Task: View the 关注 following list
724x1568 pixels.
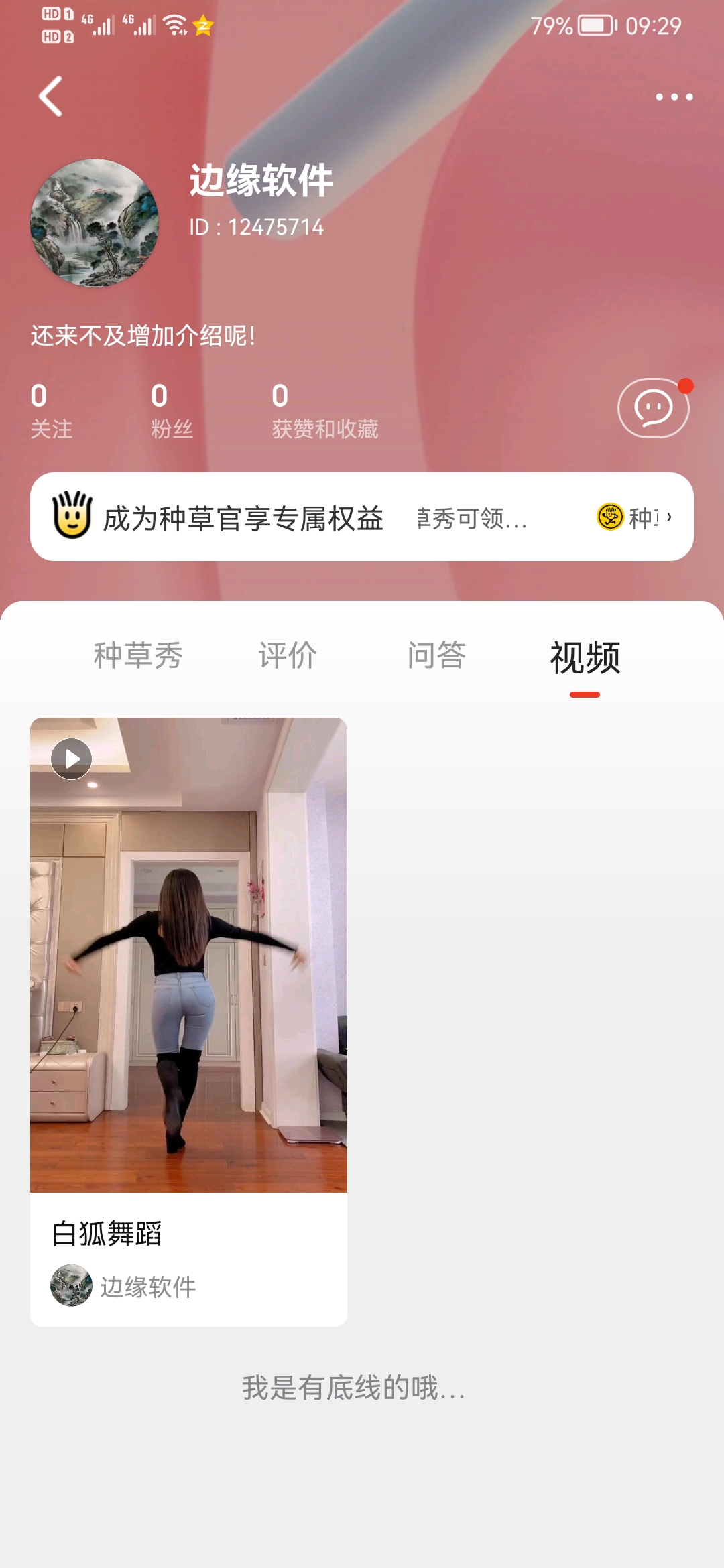Action: (51, 410)
